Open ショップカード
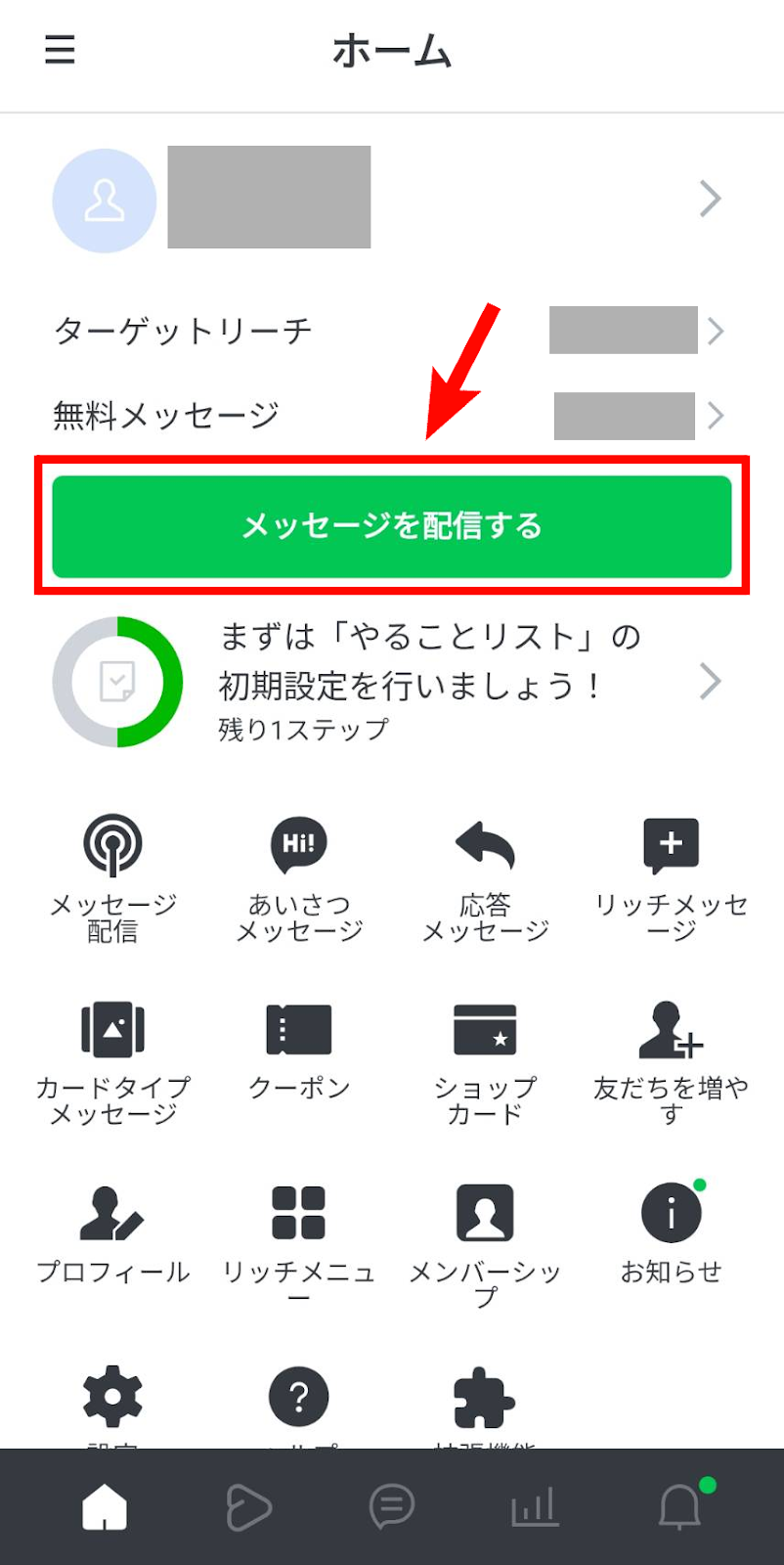Viewport: 784px width, 1565px height. click(x=485, y=1061)
